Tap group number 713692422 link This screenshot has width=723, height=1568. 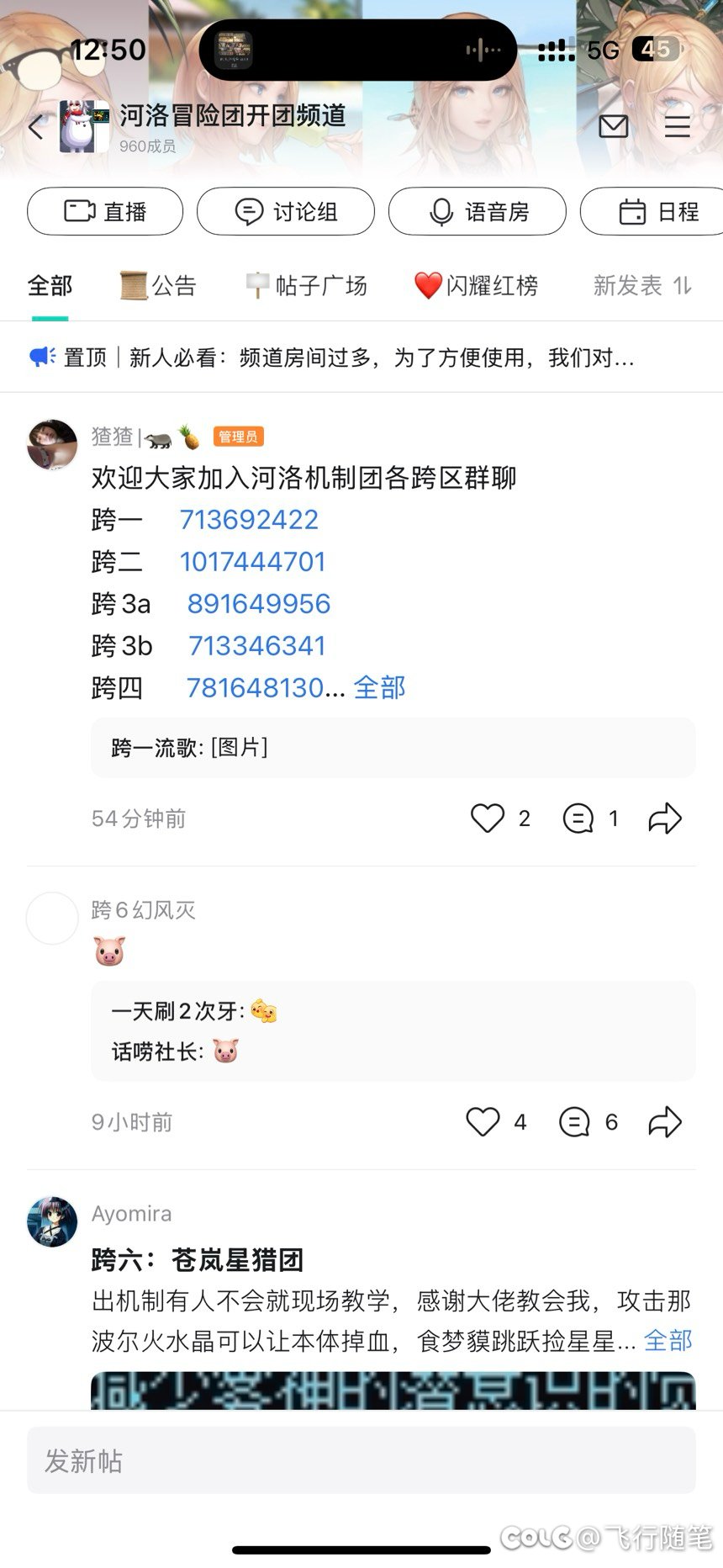click(249, 520)
